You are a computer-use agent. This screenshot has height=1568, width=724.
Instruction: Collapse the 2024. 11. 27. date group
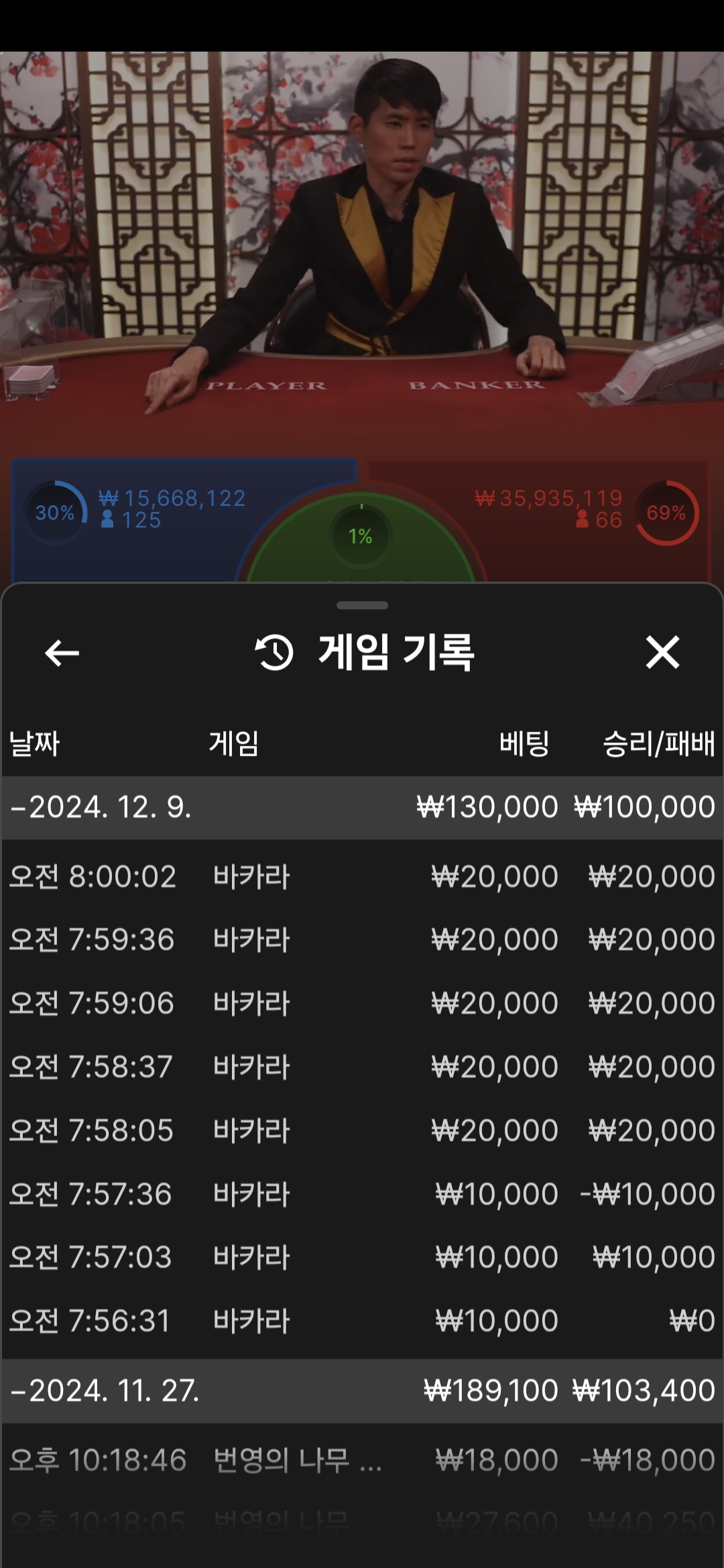tap(105, 1391)
